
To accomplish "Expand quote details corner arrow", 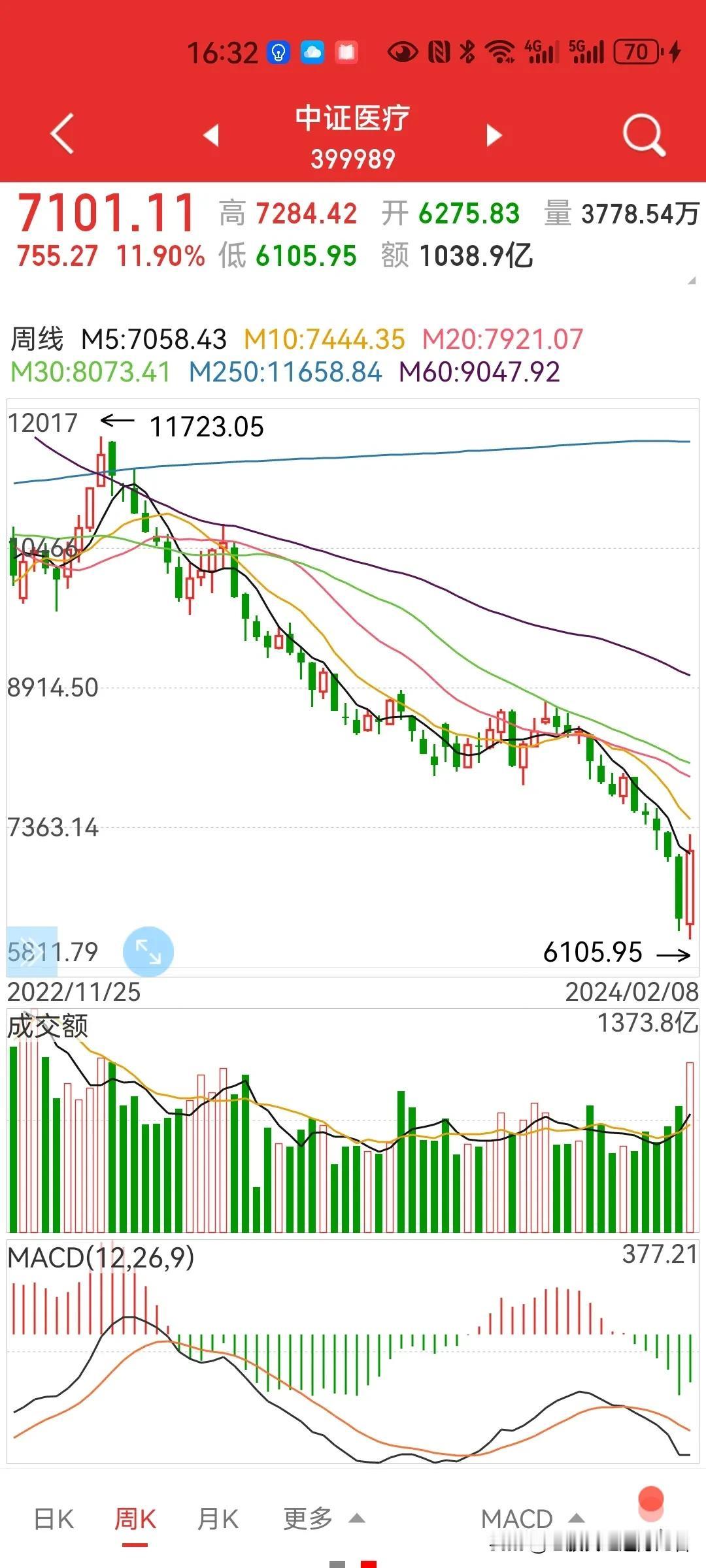I will coord(692,281).
